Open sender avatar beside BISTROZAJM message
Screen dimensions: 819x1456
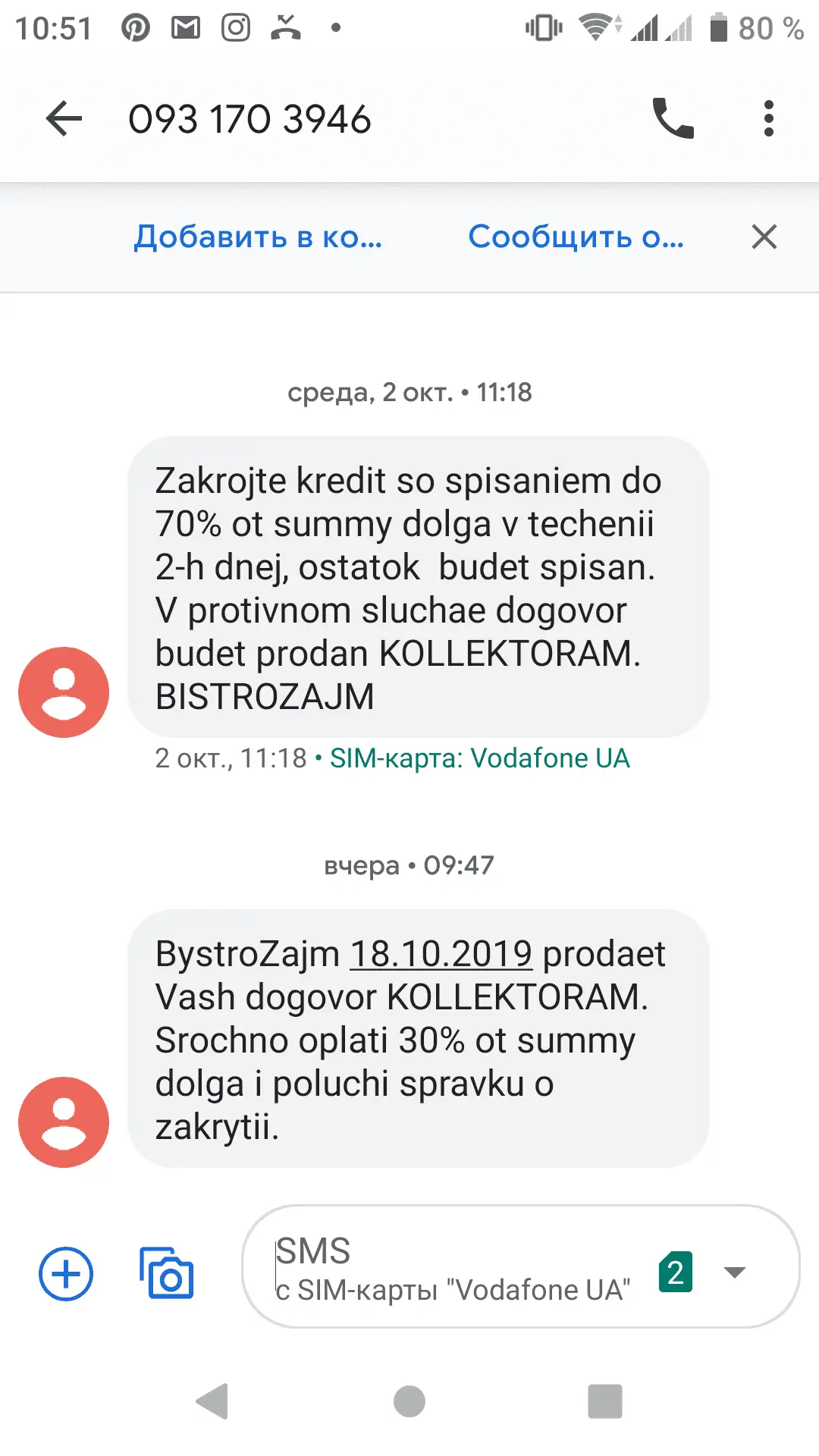tap(64, 692)
